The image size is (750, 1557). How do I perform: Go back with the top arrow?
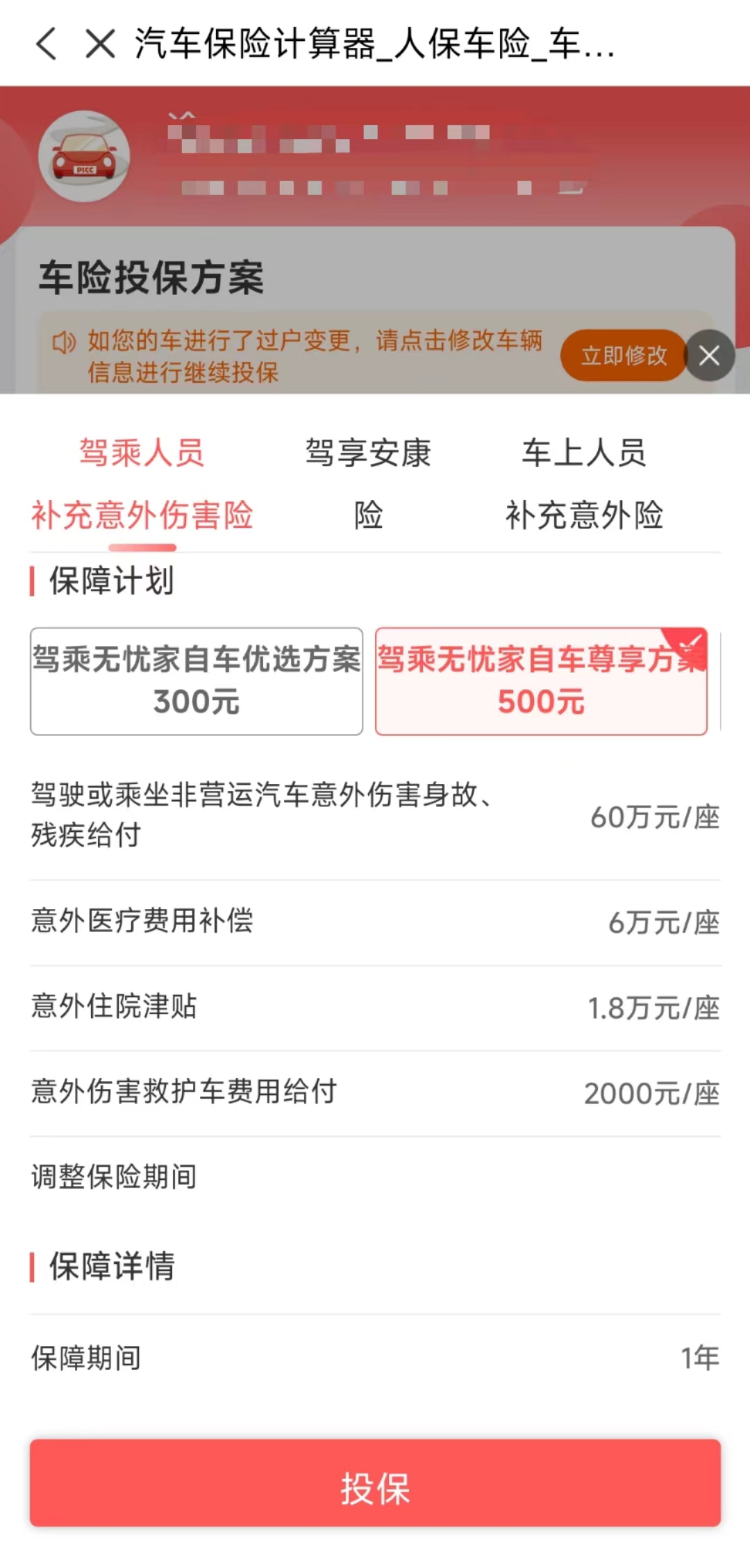pyautogui.click(x=46, y=44)
